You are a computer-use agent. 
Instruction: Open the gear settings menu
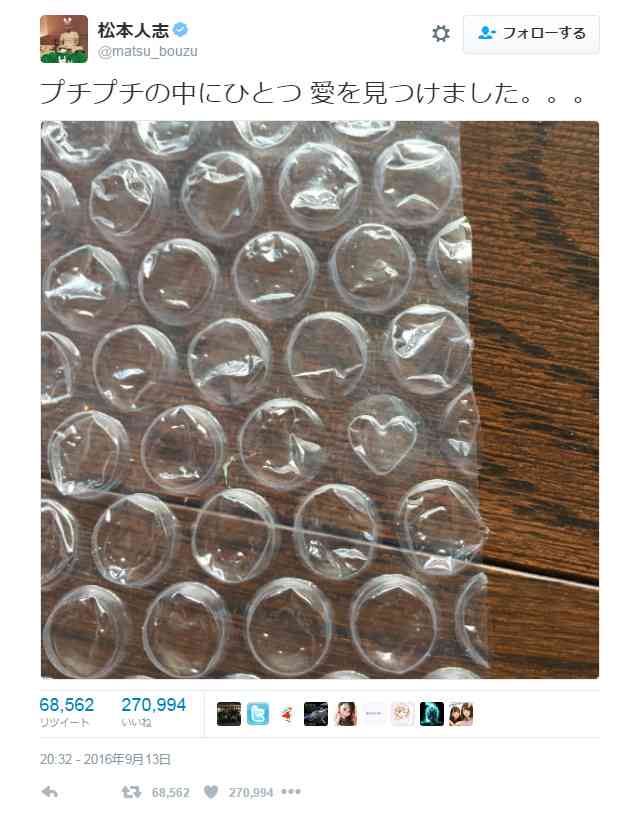(440, 34)
